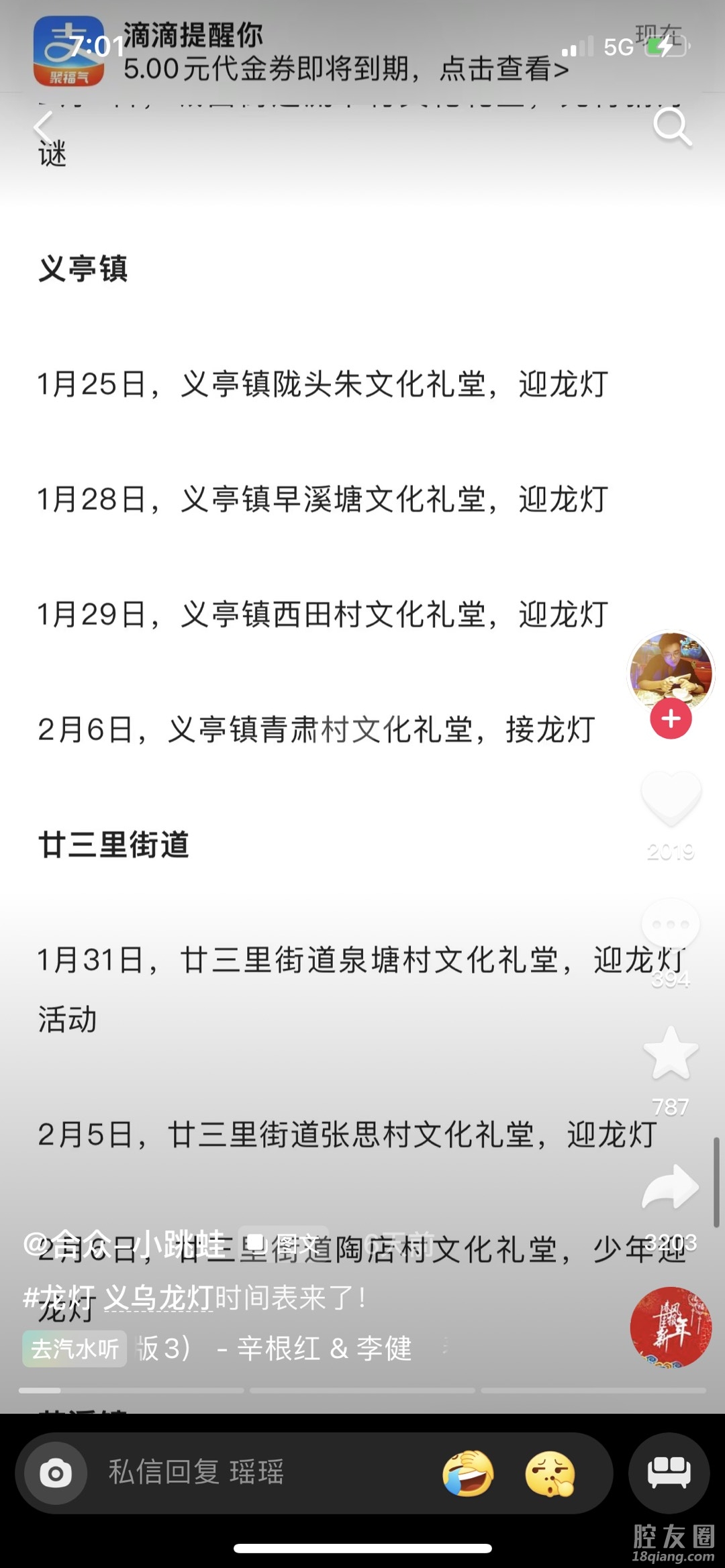Focus the 私信回复 瑶瑶 message field
The width and height of the screenshot is (725, 1568).
click(255, 1473)
